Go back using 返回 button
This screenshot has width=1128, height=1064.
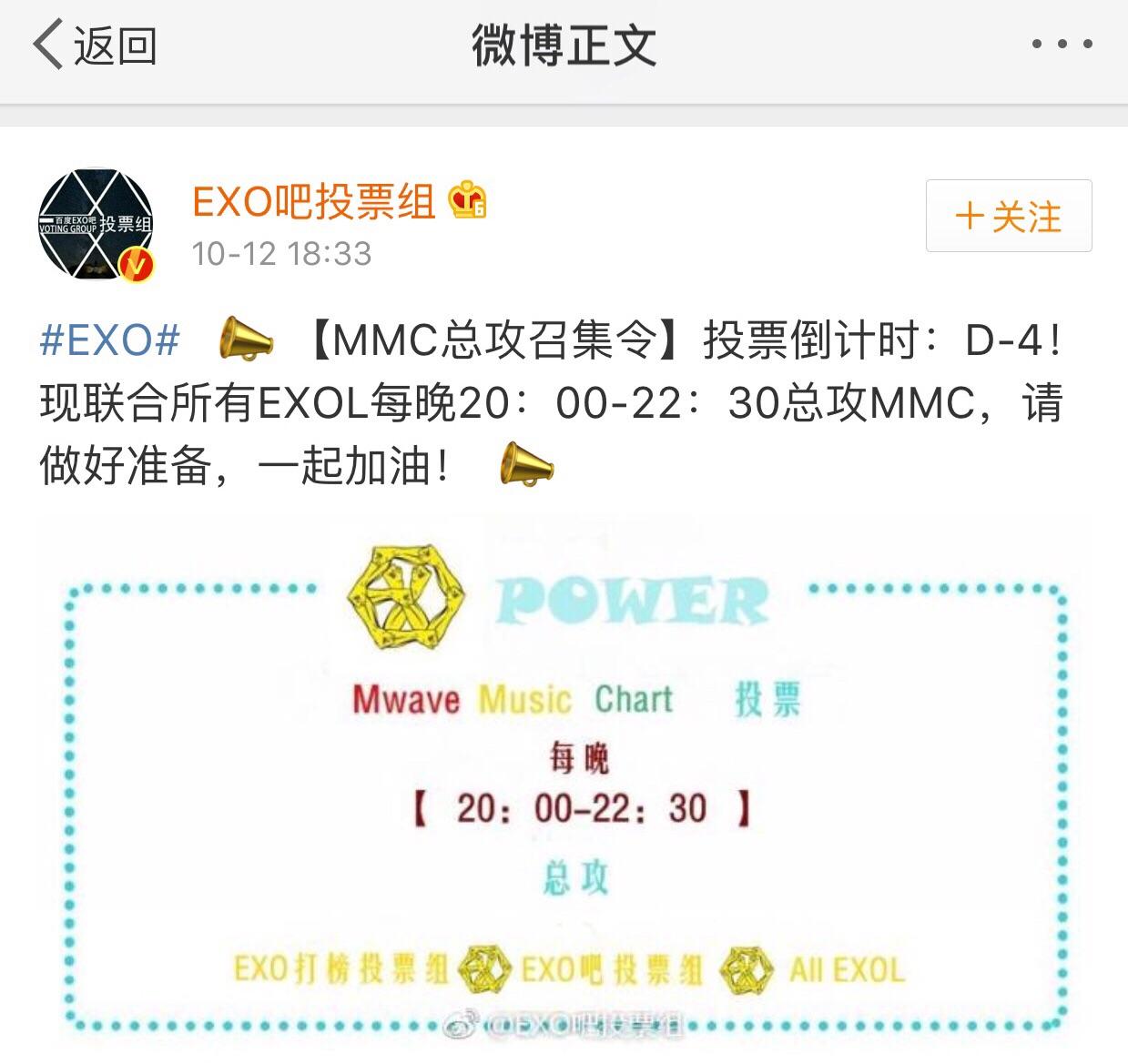(95, 46)
